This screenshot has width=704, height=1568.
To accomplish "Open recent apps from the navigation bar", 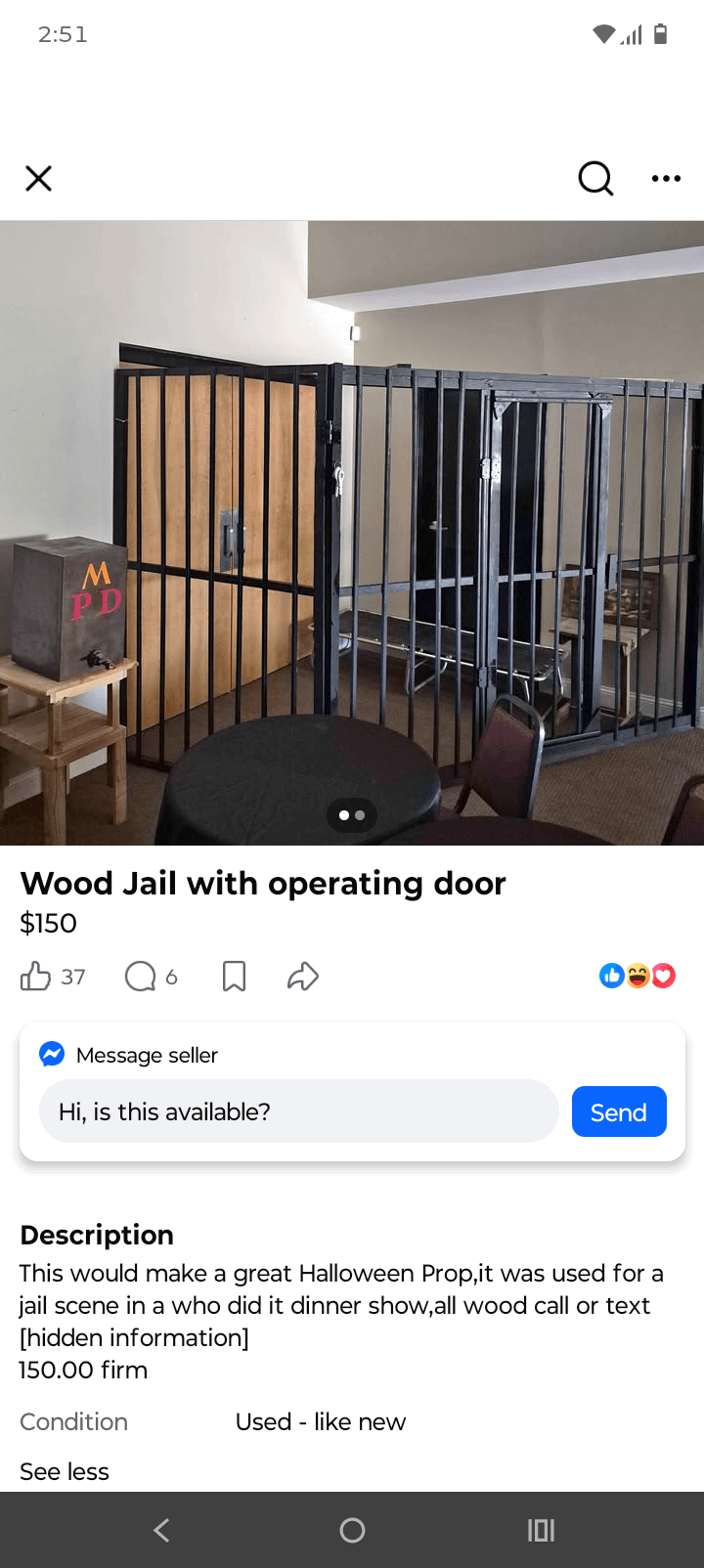I will coord(541,1530).
